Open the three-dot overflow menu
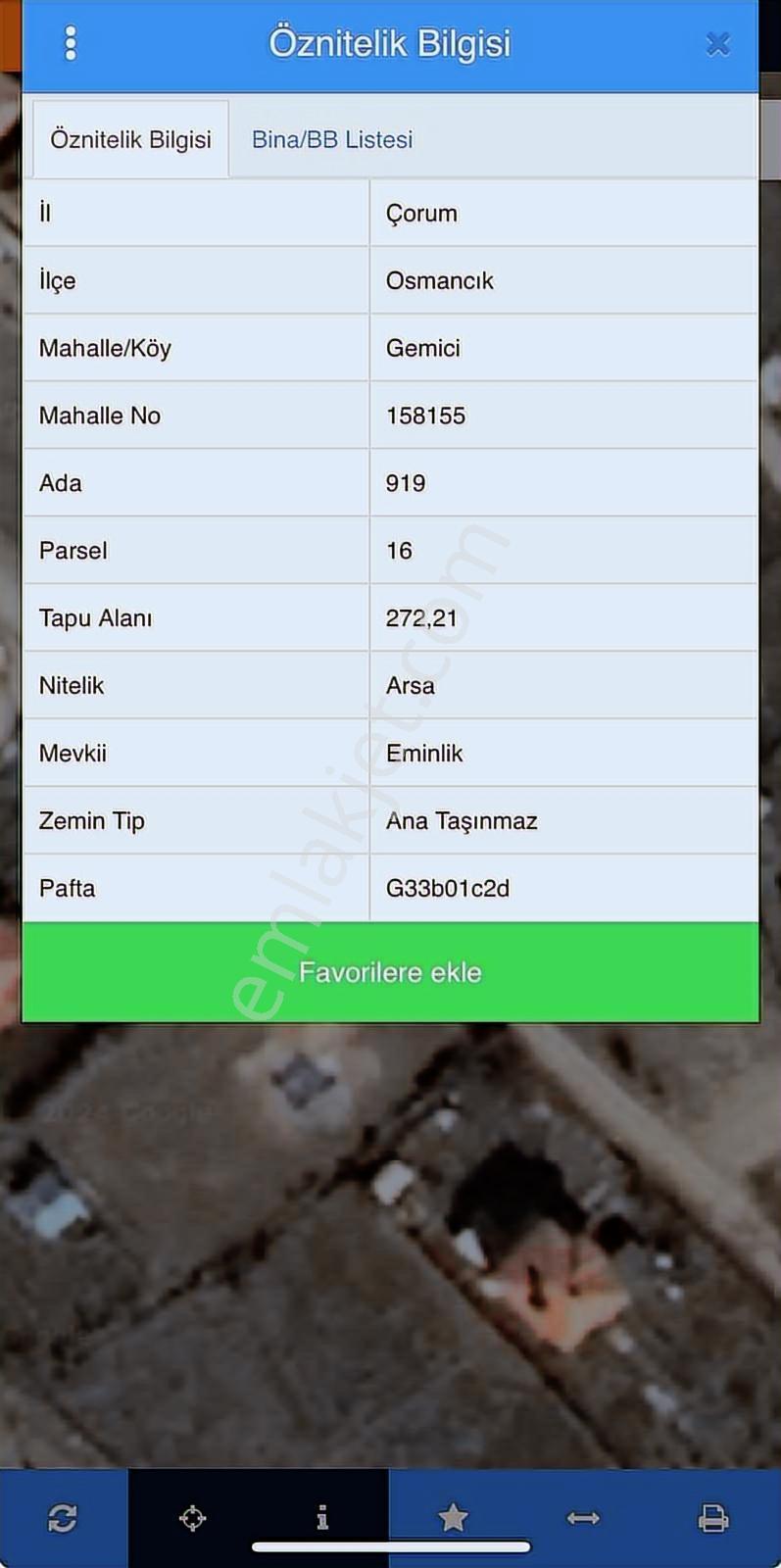Viewport: 781px width, 1568px height. point(70,44)
